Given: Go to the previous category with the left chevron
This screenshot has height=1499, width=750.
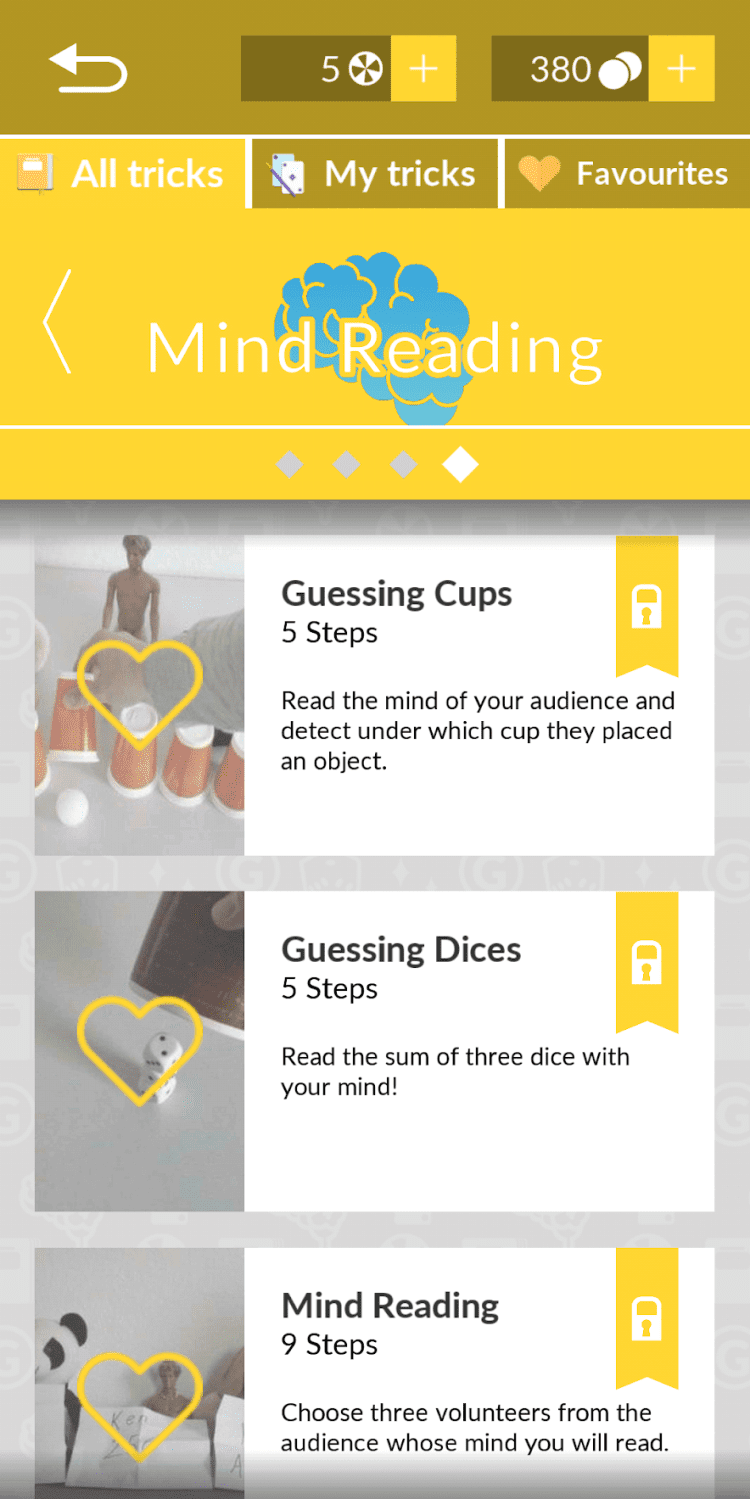Looking at the screenshot, I should pyautogui.click(x=57, y=322).
